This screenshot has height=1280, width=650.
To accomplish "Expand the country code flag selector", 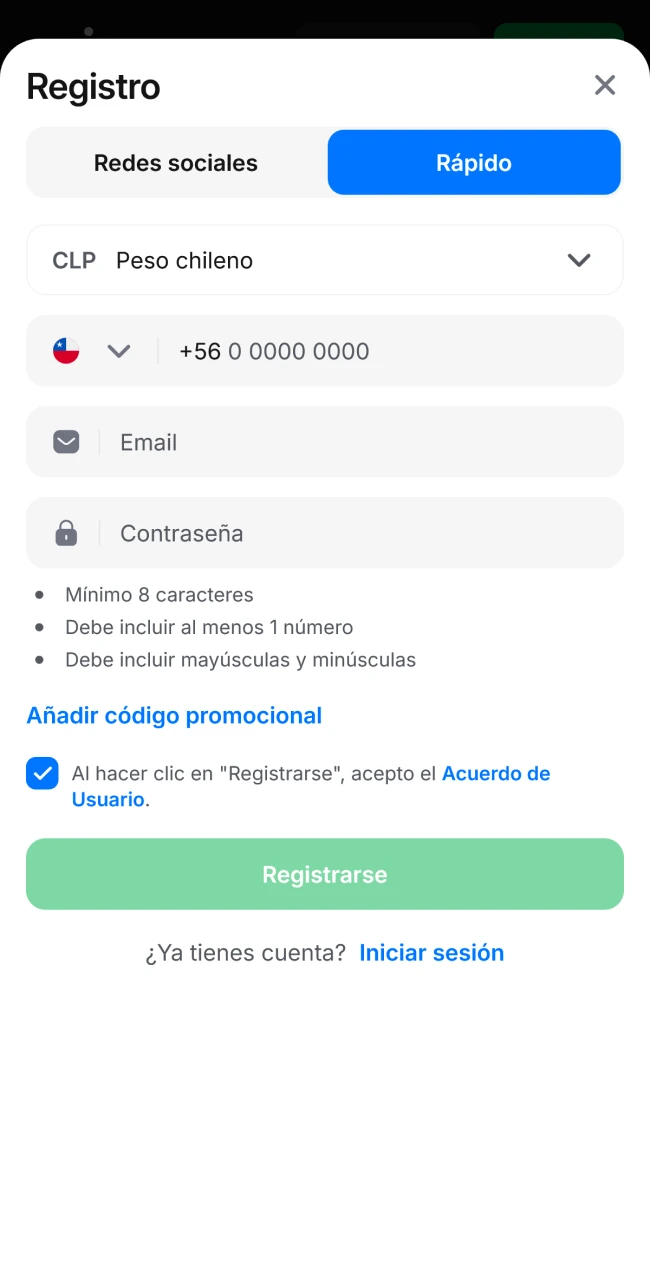I will (x=92, y=351).
